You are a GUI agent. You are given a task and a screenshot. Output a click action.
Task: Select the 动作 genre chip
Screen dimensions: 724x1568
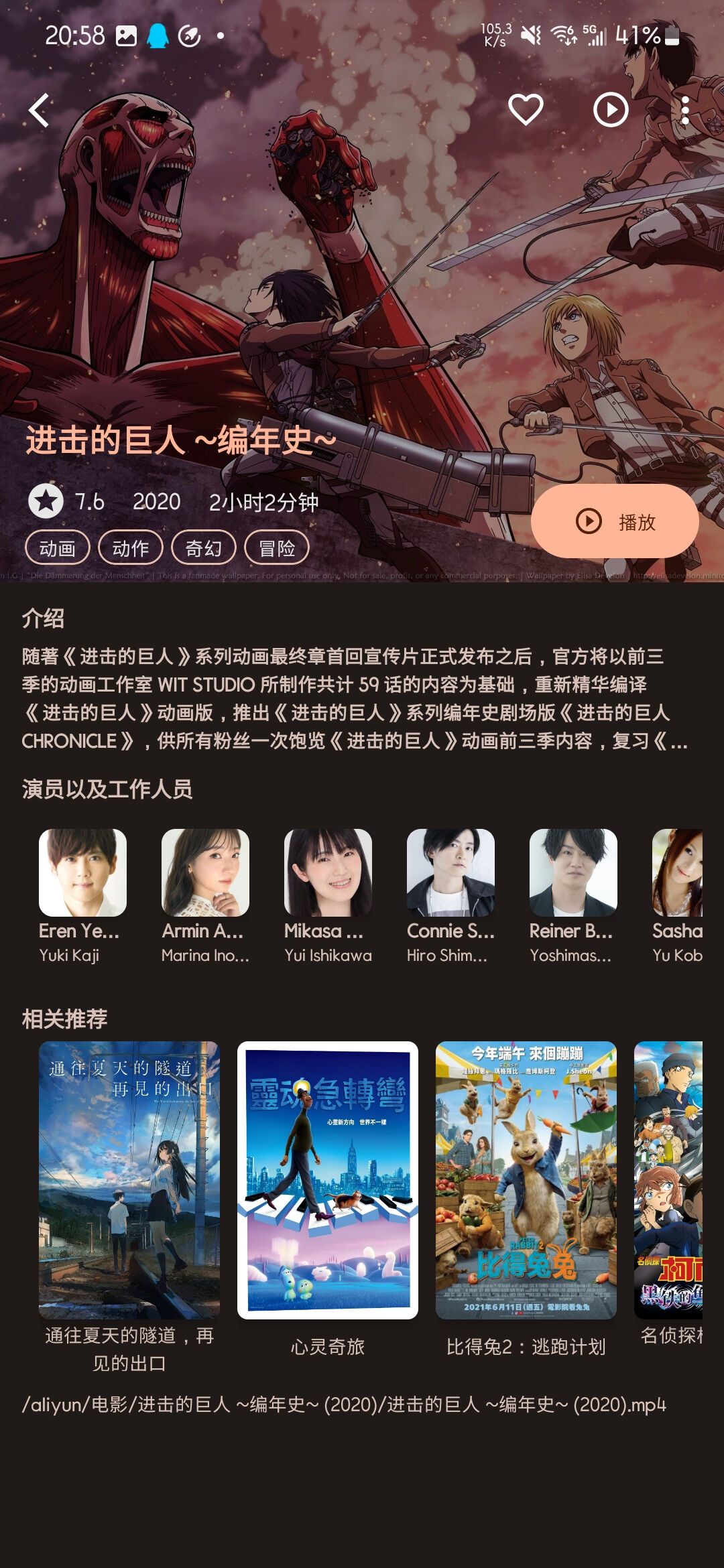point(131,548)
